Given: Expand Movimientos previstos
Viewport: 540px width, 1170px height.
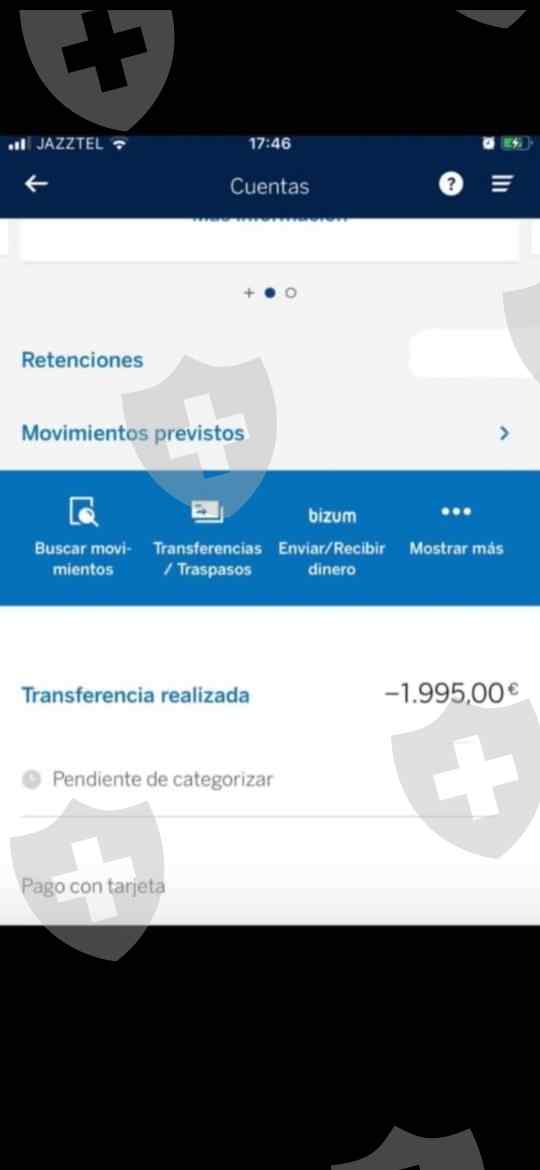Looking at the screenshot, I should [270, 433].
